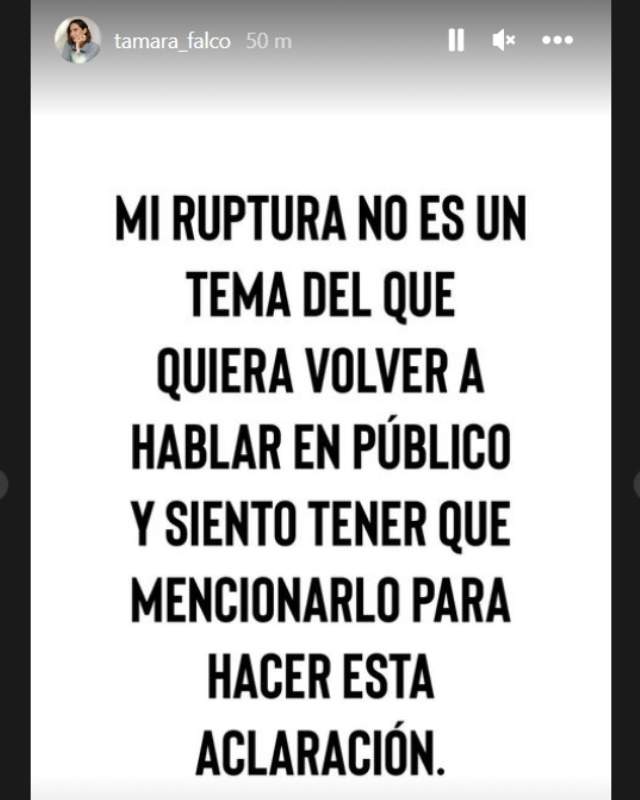Open tamara_falco's profile picture

coord(77,40)
